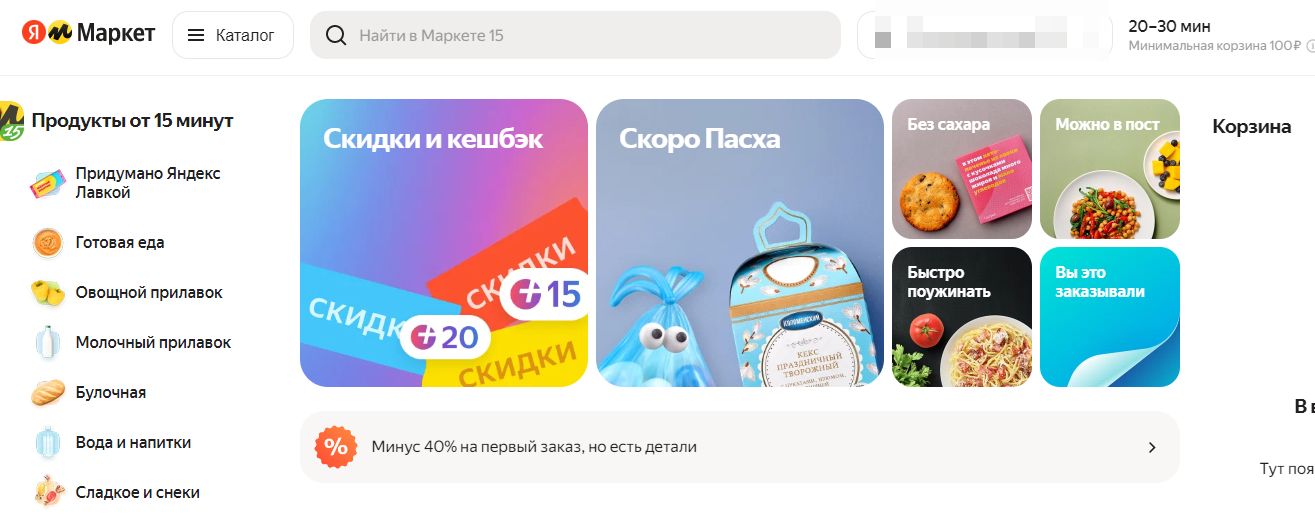
Task: Open the Быстро поужинать tile
Action: tap(961, 316)
